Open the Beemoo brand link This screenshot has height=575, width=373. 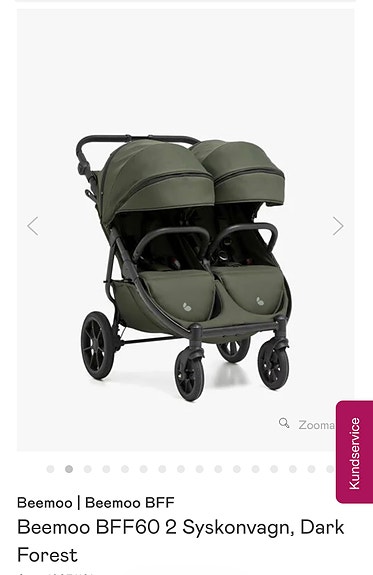45,502
